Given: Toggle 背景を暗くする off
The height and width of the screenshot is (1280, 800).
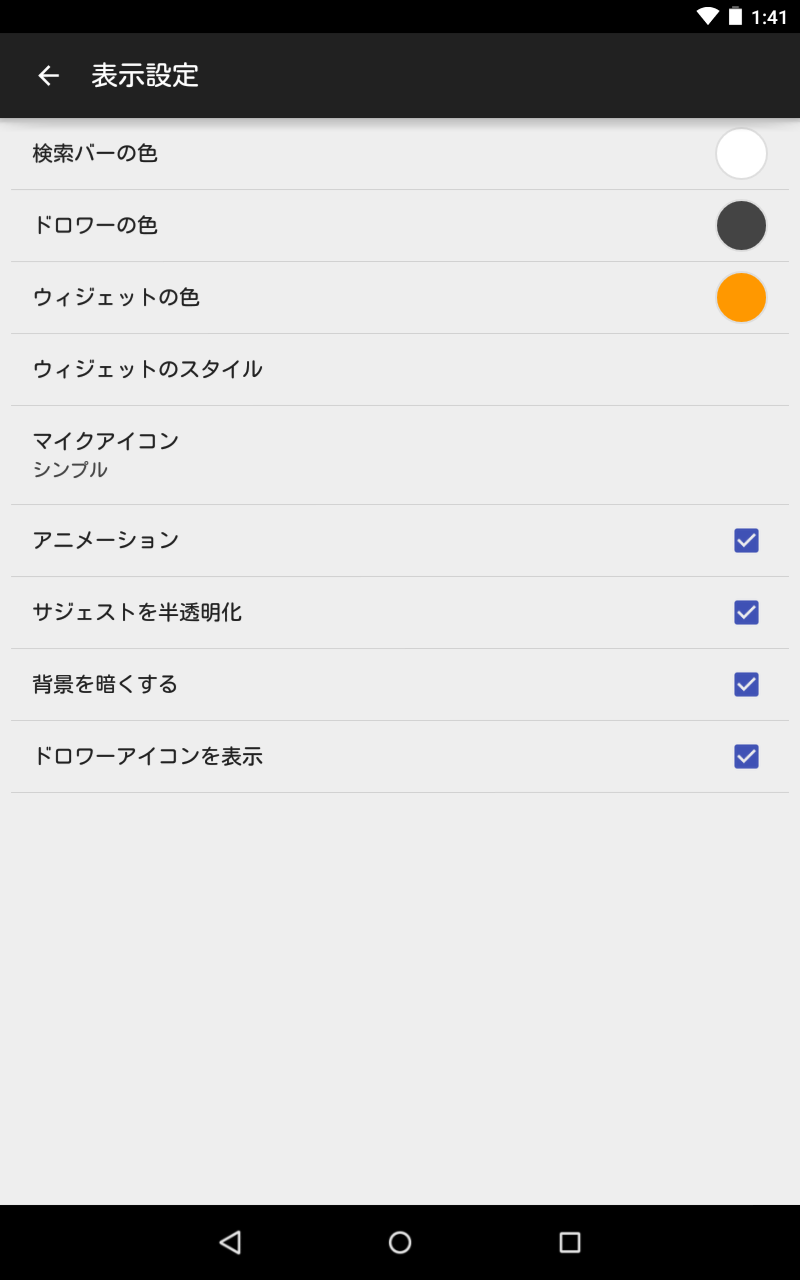Looking at the screenshot, I should tap(746, 685).
